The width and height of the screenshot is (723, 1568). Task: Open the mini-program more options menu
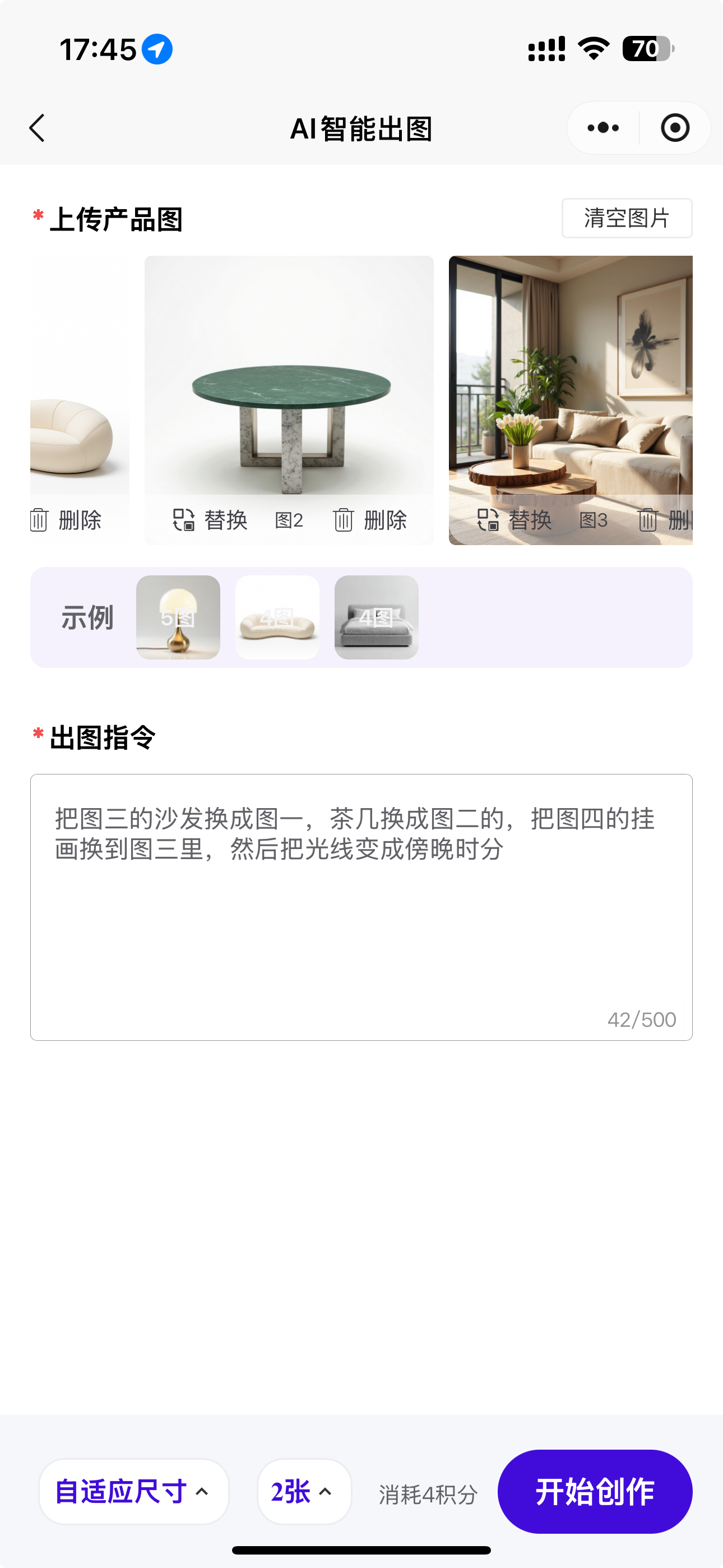(x=603, y=128)
